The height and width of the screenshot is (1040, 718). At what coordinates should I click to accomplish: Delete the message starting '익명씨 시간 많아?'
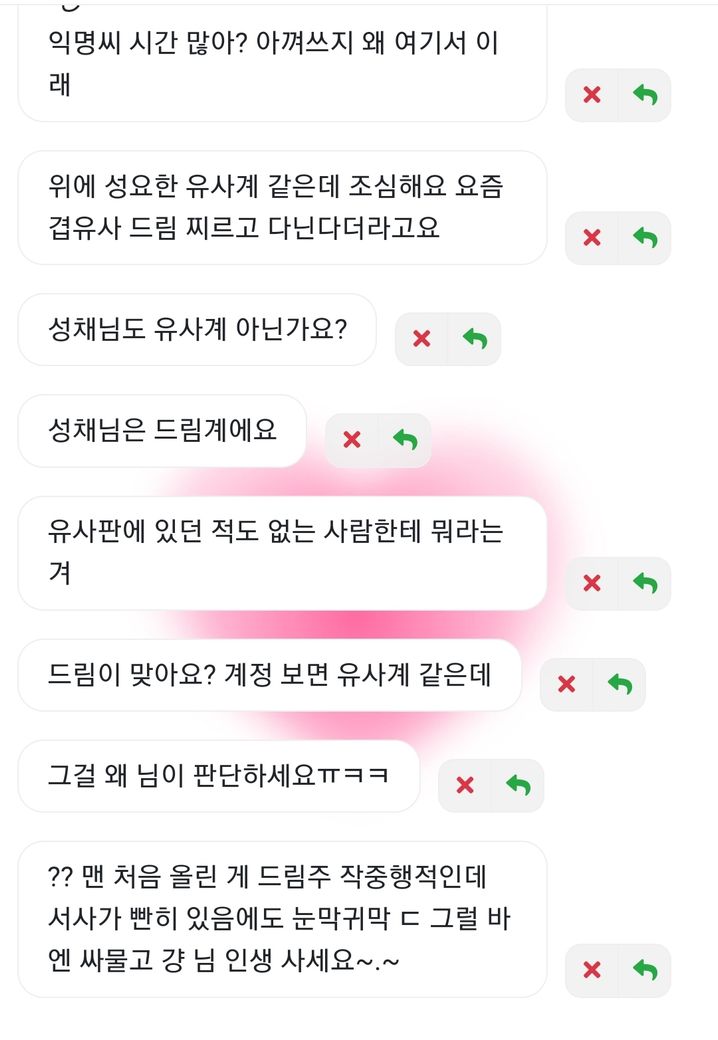(592, 95)
